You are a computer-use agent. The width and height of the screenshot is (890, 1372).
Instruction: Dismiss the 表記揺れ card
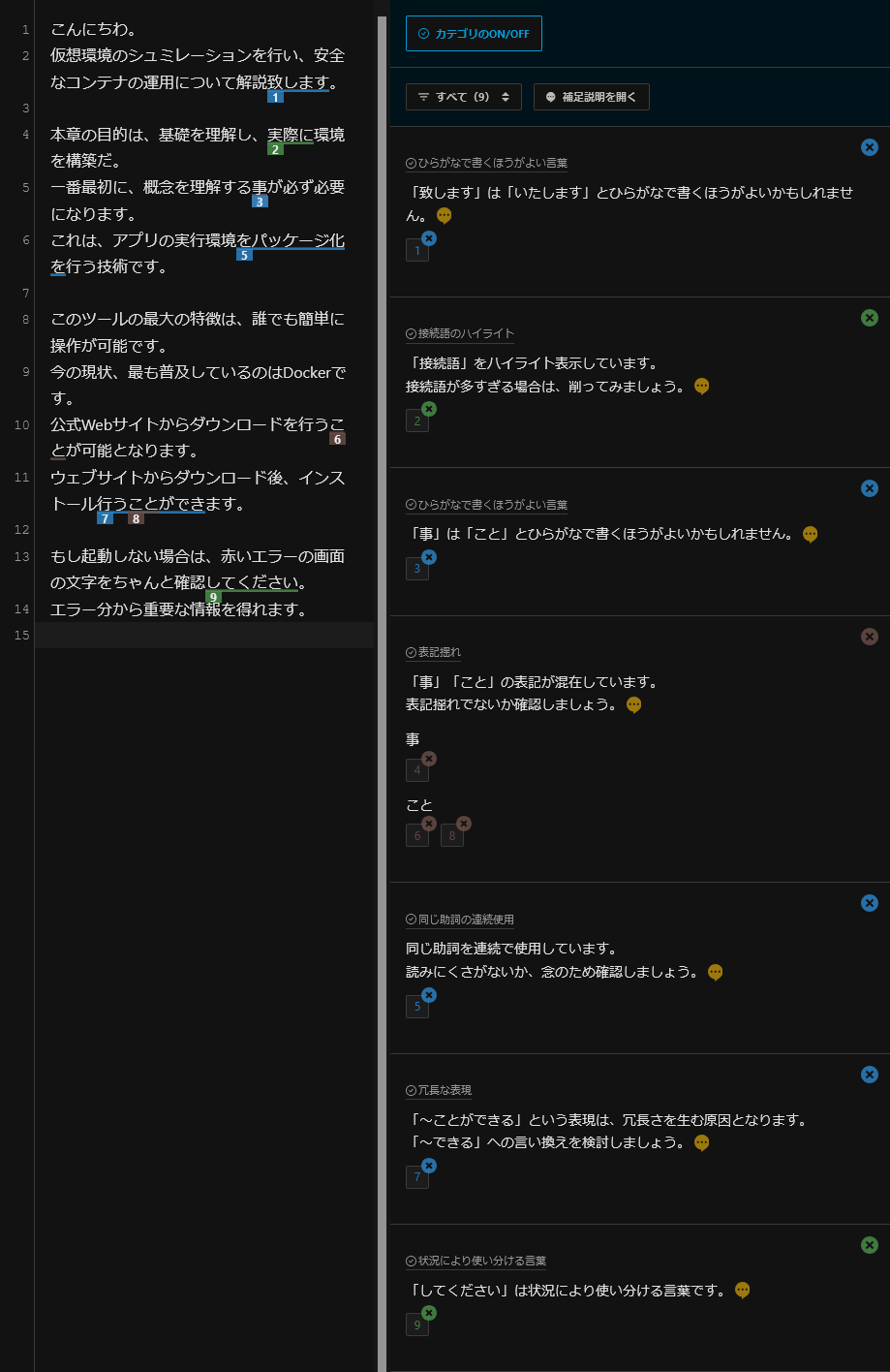(x=869, y=637)
